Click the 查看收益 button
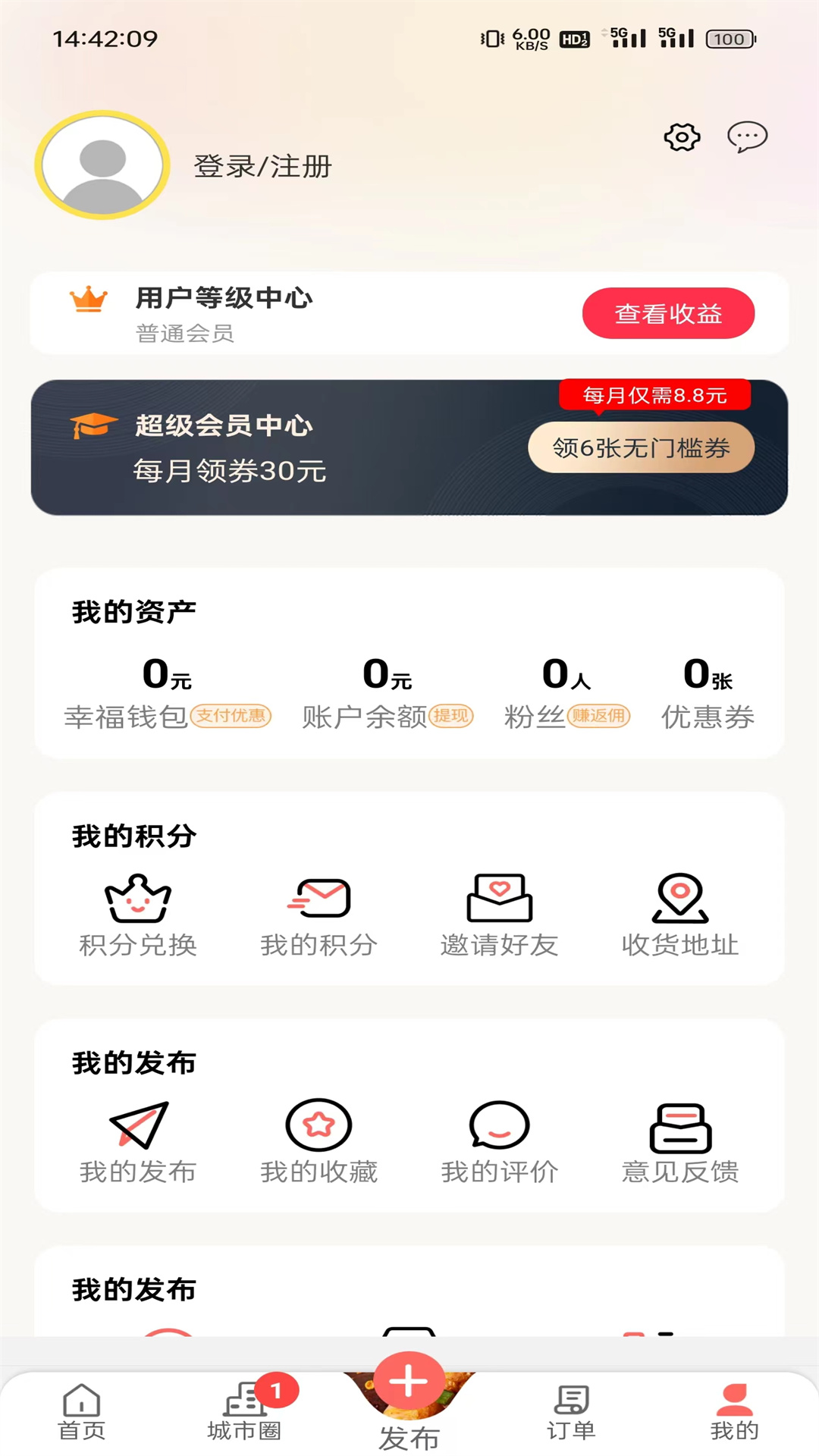 click(x=668, y=312)
